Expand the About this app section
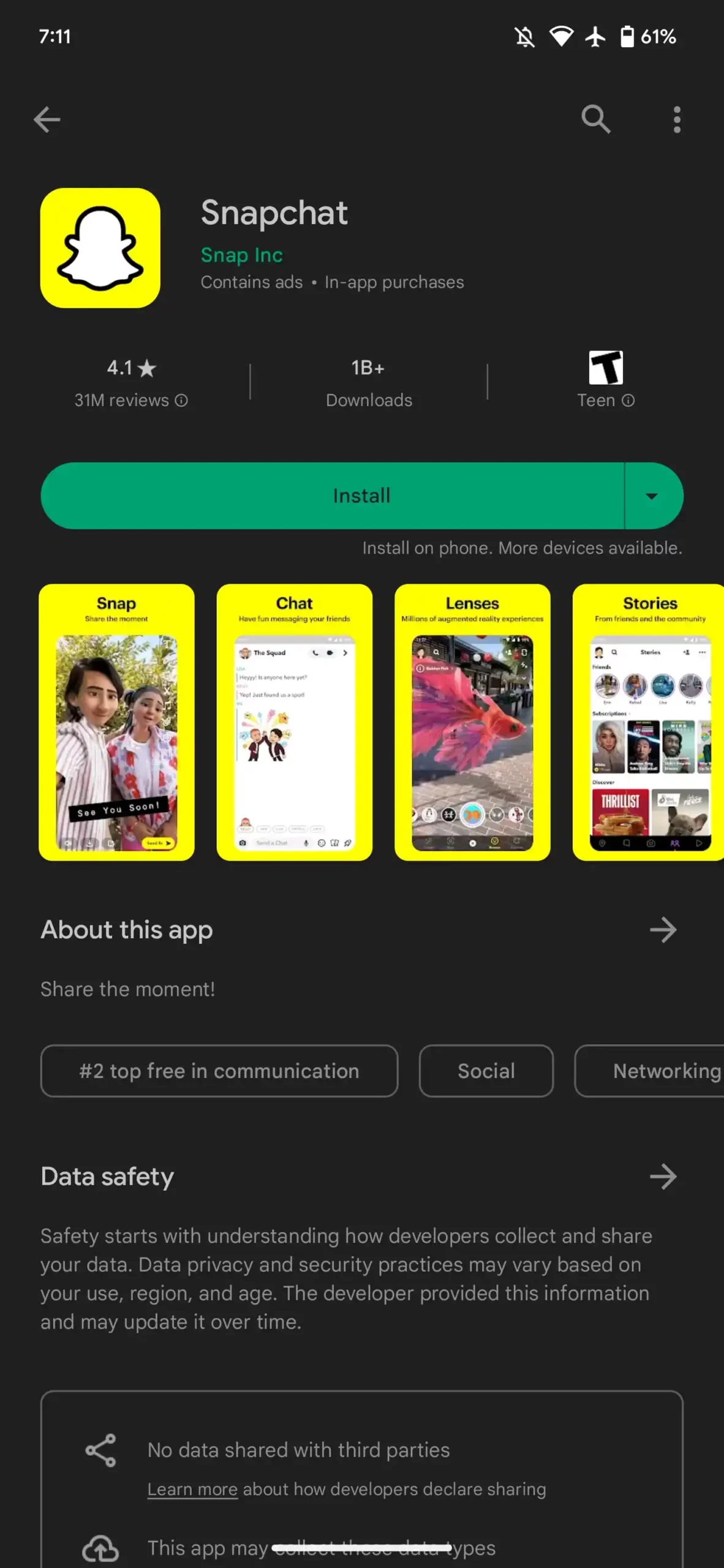 click(x=663, y=930)
